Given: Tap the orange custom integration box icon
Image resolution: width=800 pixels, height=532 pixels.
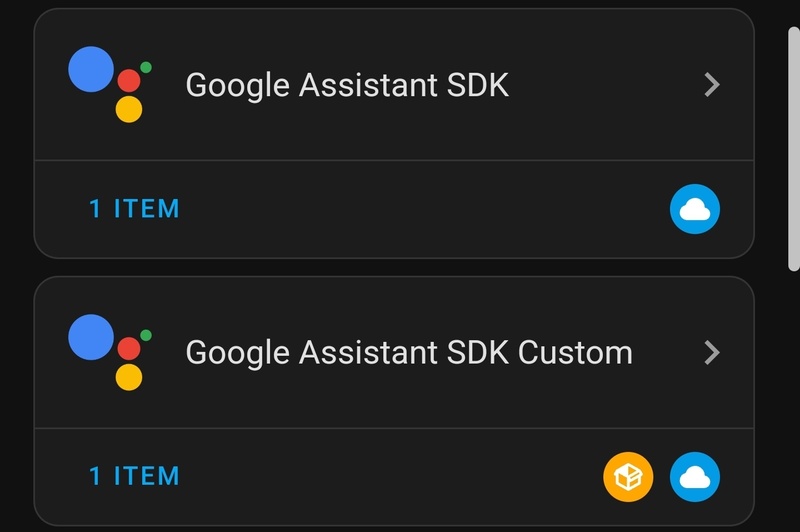Looking at the screenshot, I should coord(628,477).
